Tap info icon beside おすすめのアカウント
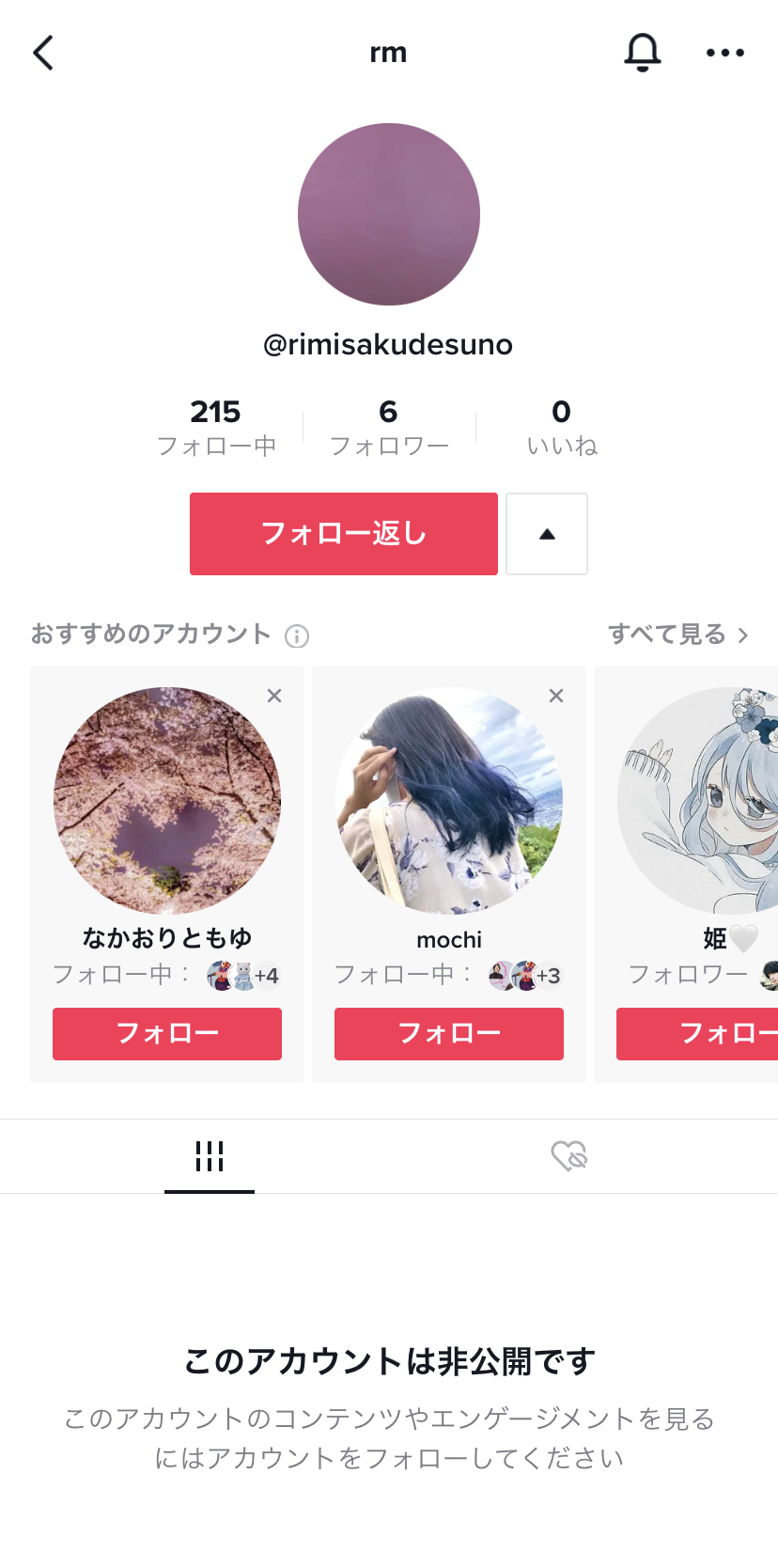778x1568 pixels. pyautogui.click(x=297, y=636)
